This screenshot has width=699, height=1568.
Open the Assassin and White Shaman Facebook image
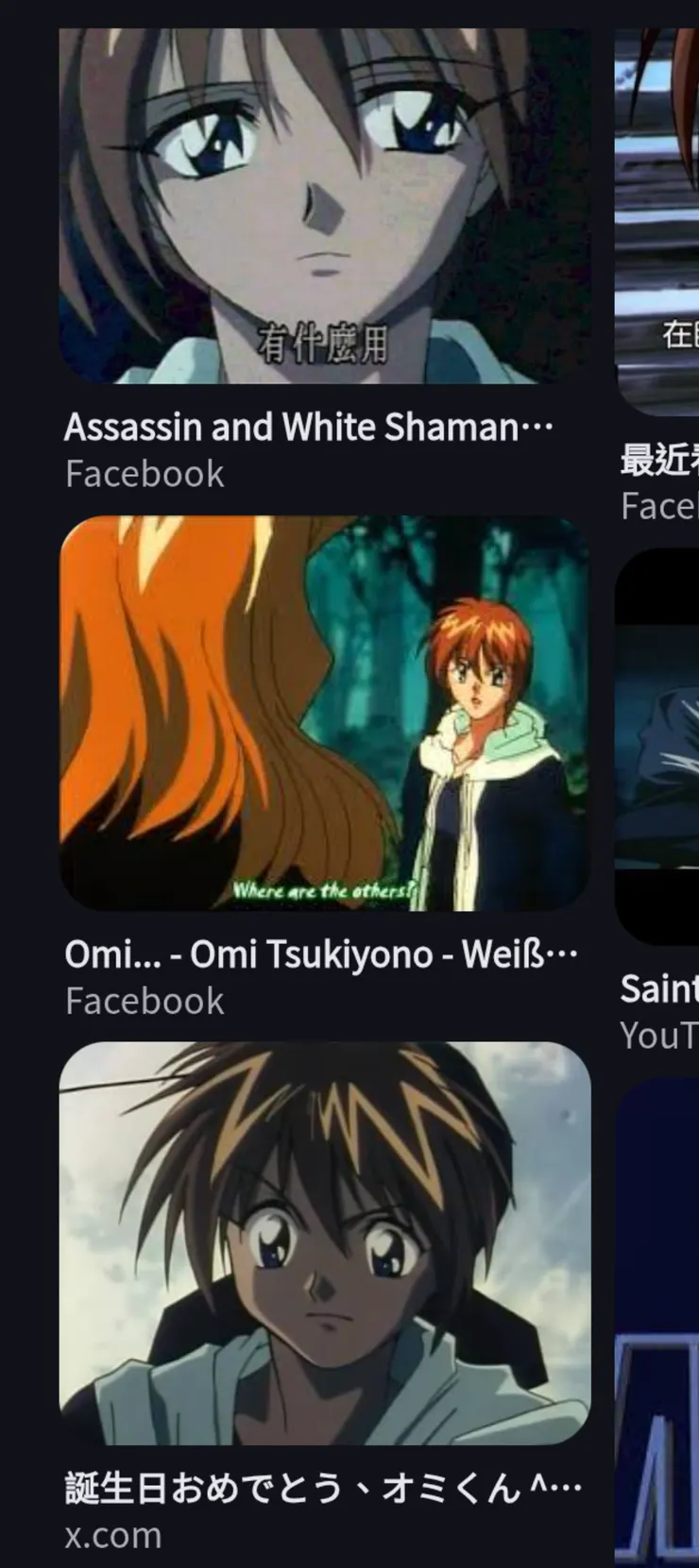coord(324,205)
